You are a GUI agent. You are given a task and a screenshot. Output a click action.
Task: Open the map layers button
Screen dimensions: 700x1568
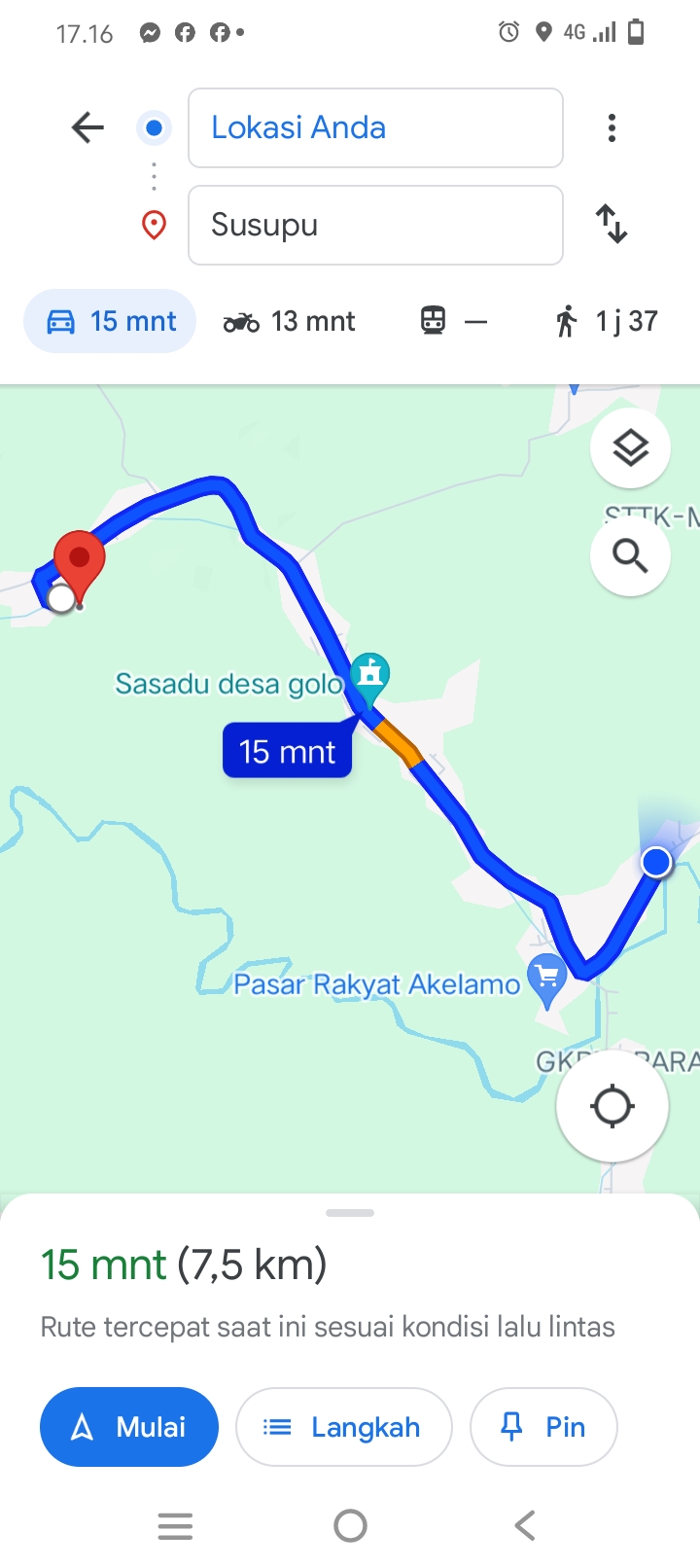630,448
